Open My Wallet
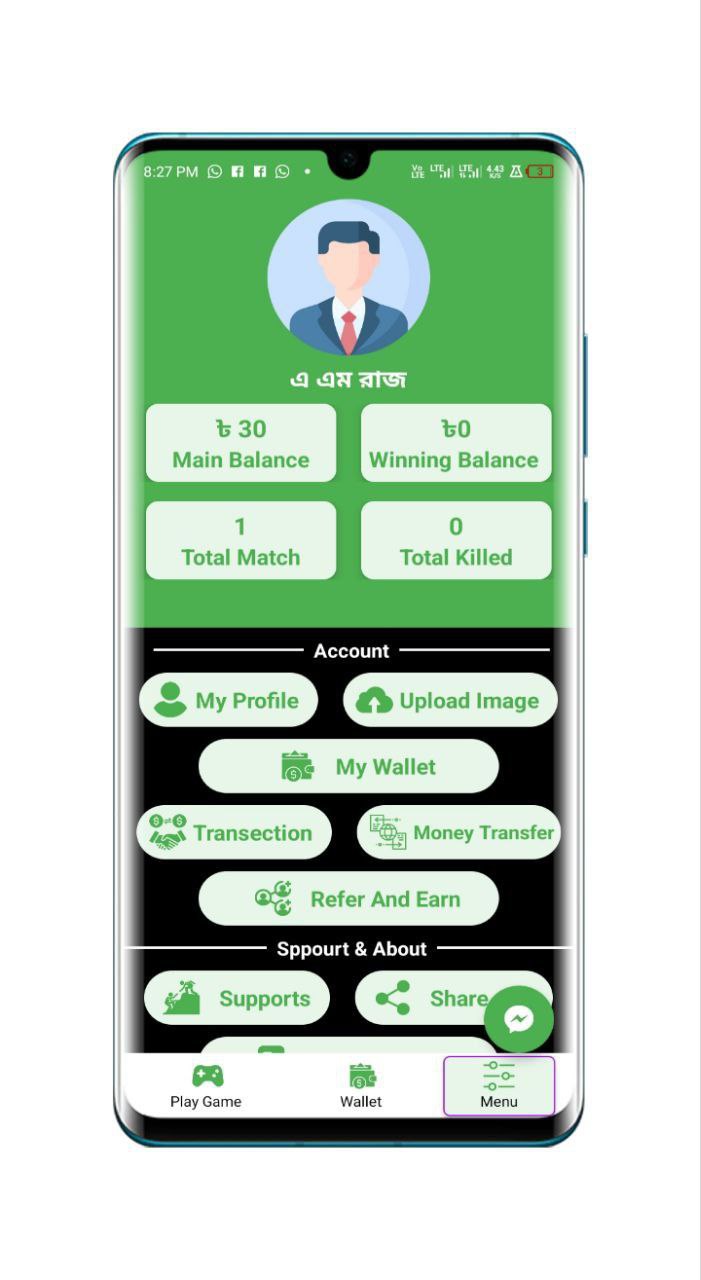The width and height of the screenshot is (701, 1280). click(x=348, y=767)
